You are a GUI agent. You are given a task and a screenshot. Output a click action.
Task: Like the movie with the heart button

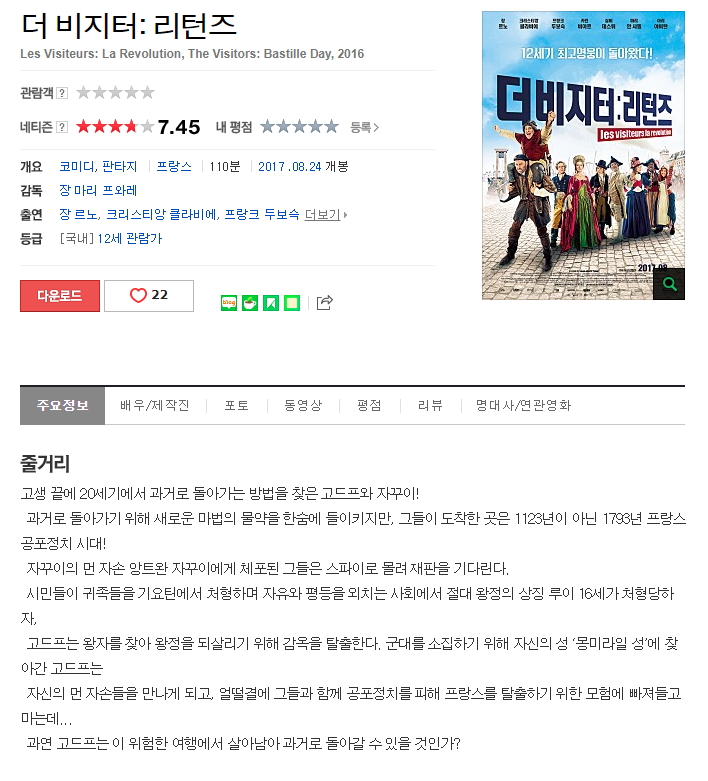tap(148, 296)
